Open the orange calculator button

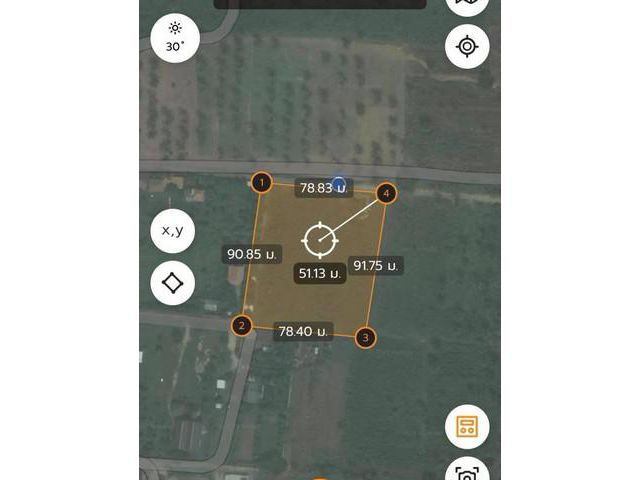click(x=467, y=427)
